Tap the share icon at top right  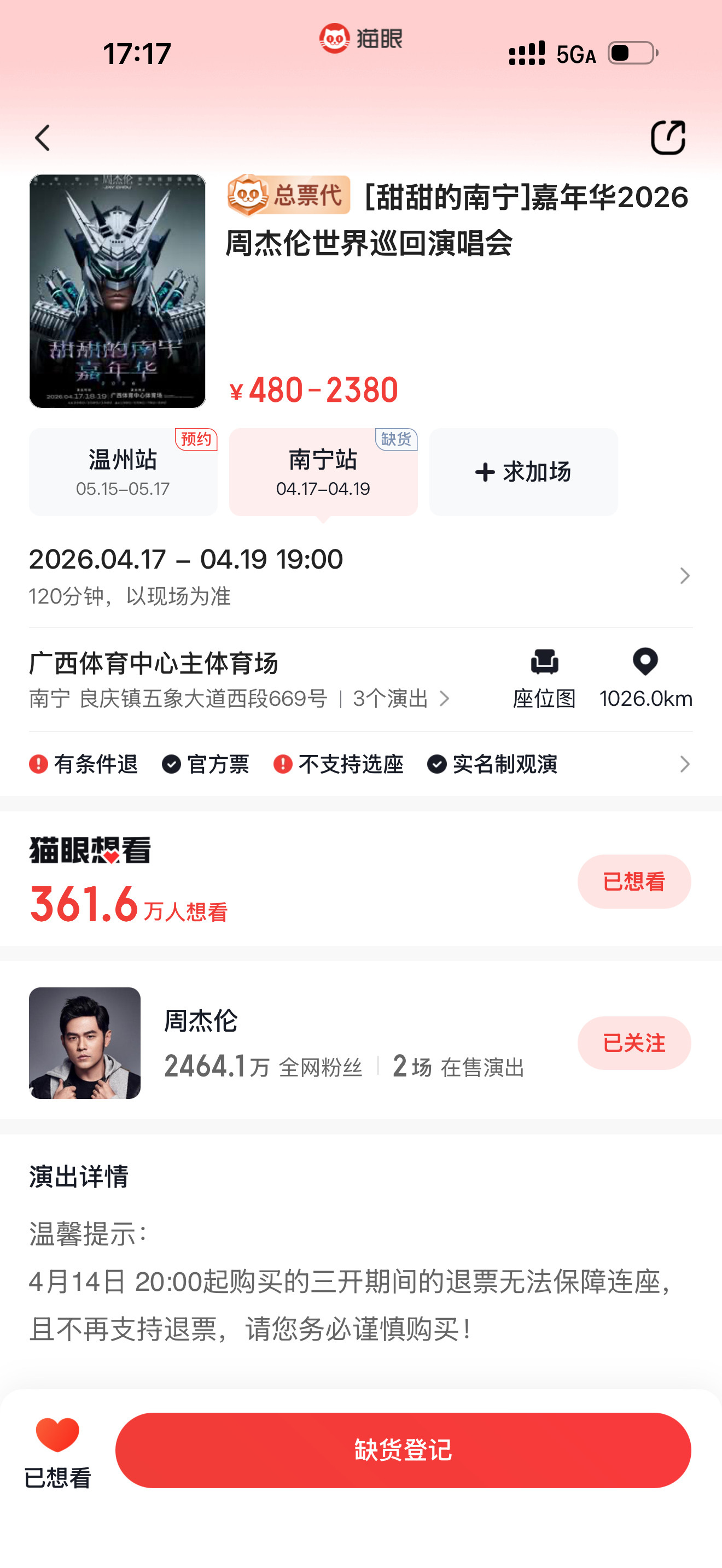[669, 138]
